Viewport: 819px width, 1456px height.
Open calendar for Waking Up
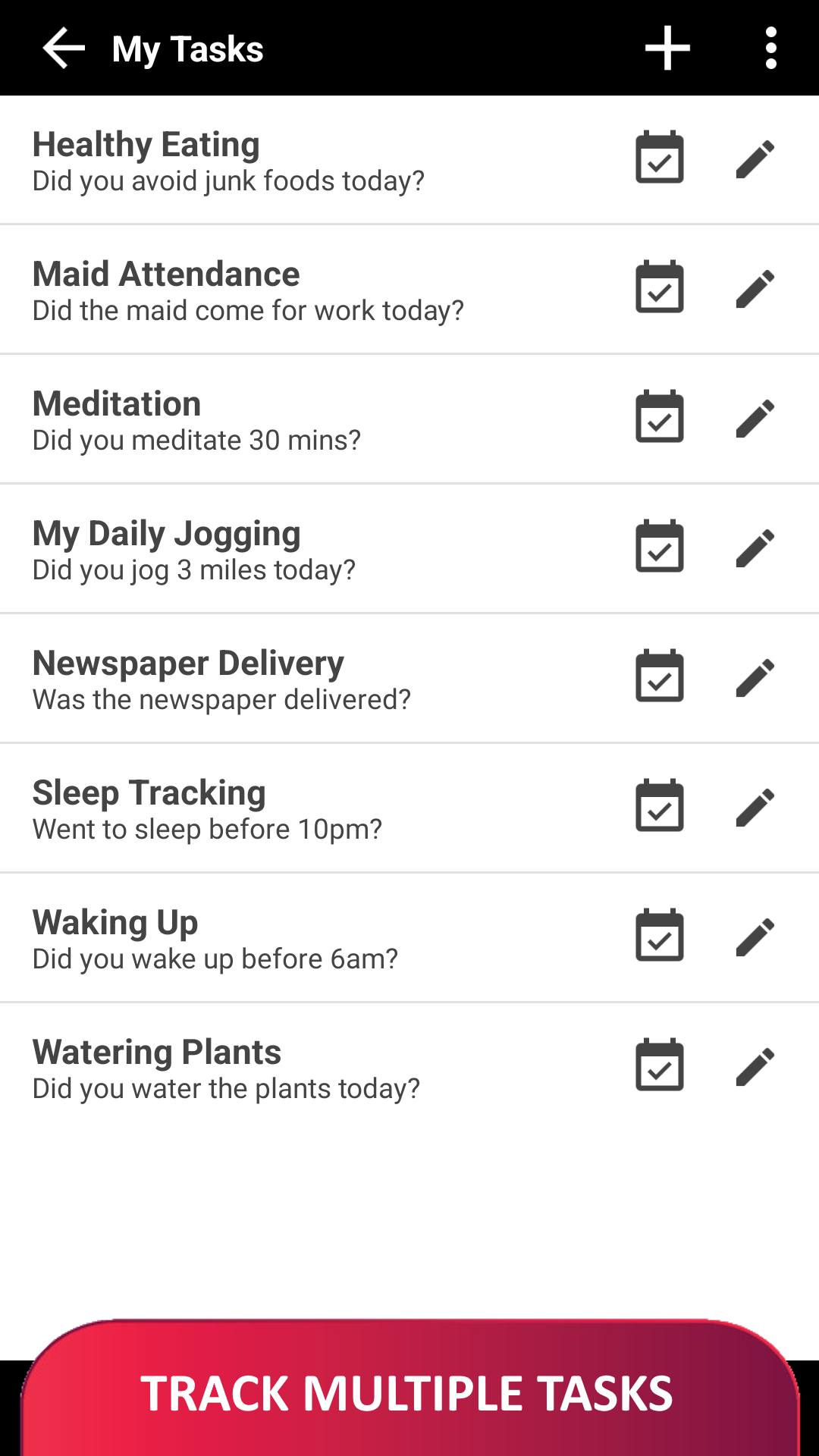[x=660, y=936]
